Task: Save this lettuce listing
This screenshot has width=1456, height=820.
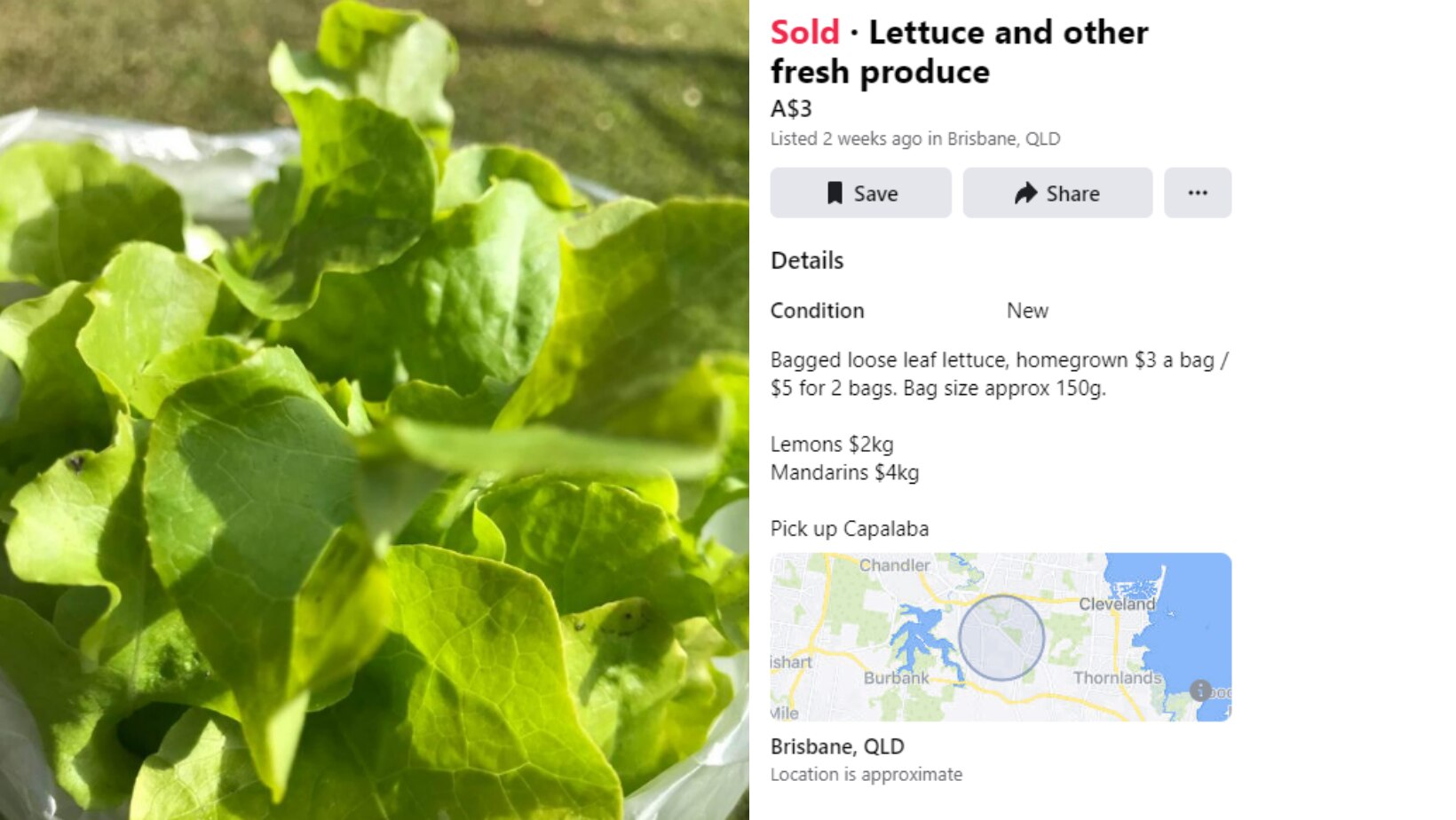Action: tap(860, 193)
